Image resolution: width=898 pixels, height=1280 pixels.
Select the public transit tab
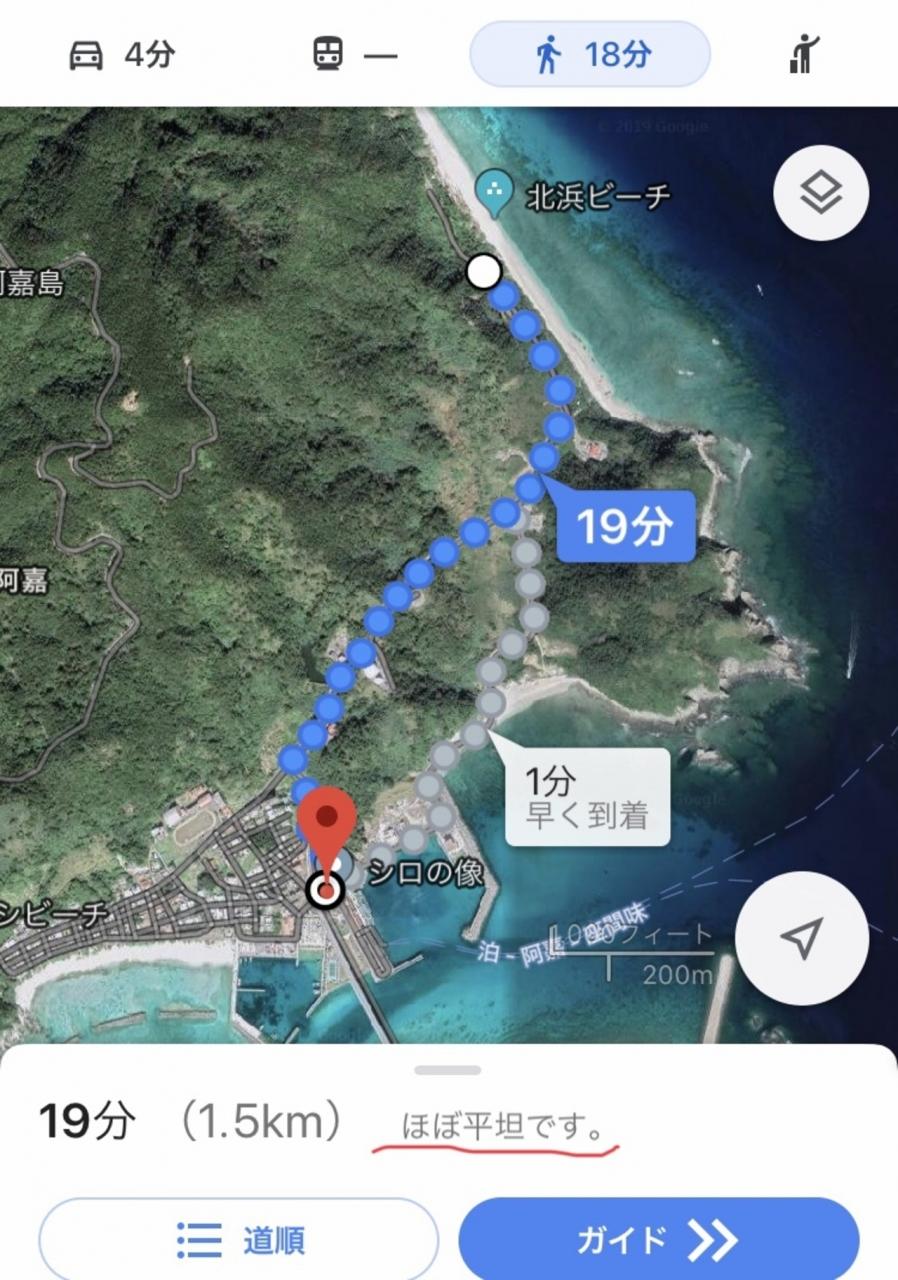(355, 55)
